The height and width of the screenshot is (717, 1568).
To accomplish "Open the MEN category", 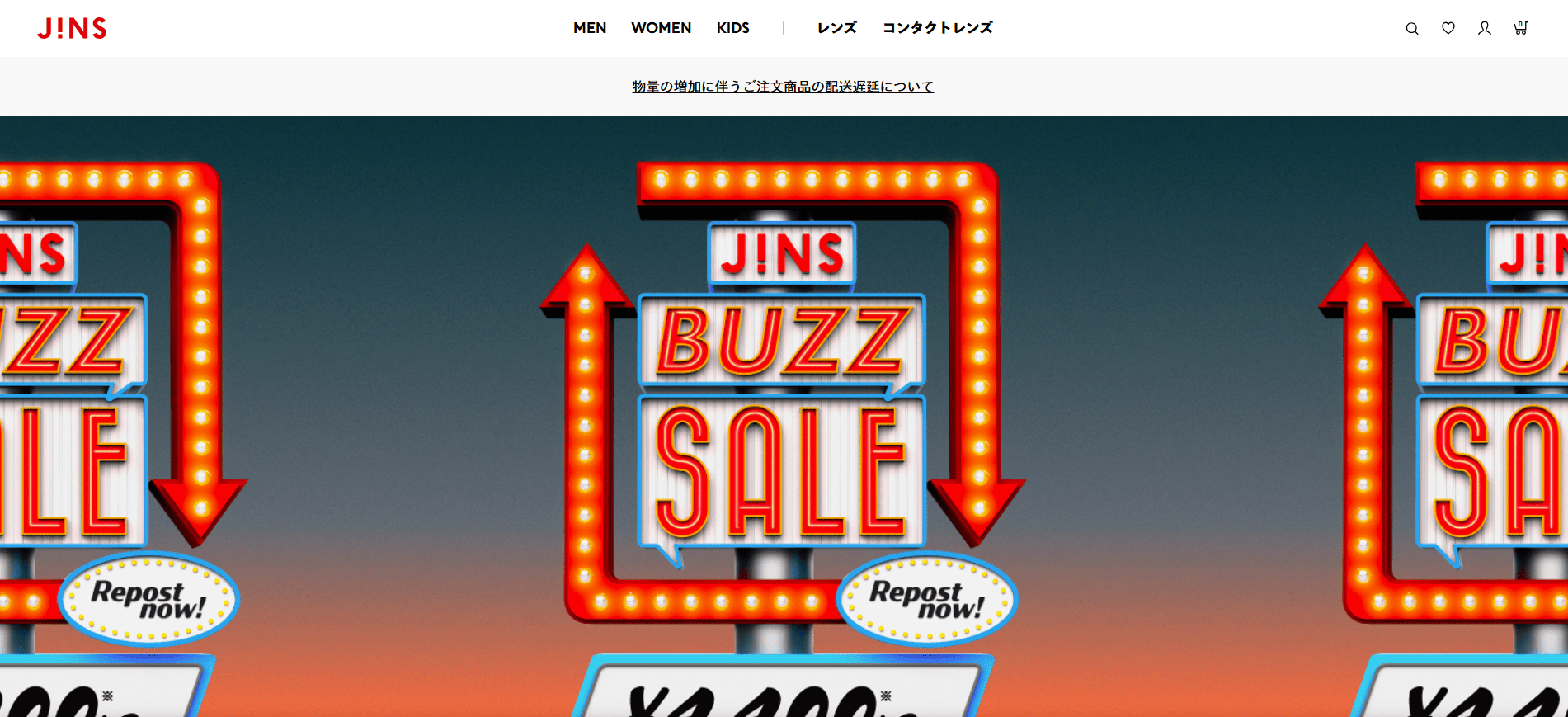I will (590, 28).
